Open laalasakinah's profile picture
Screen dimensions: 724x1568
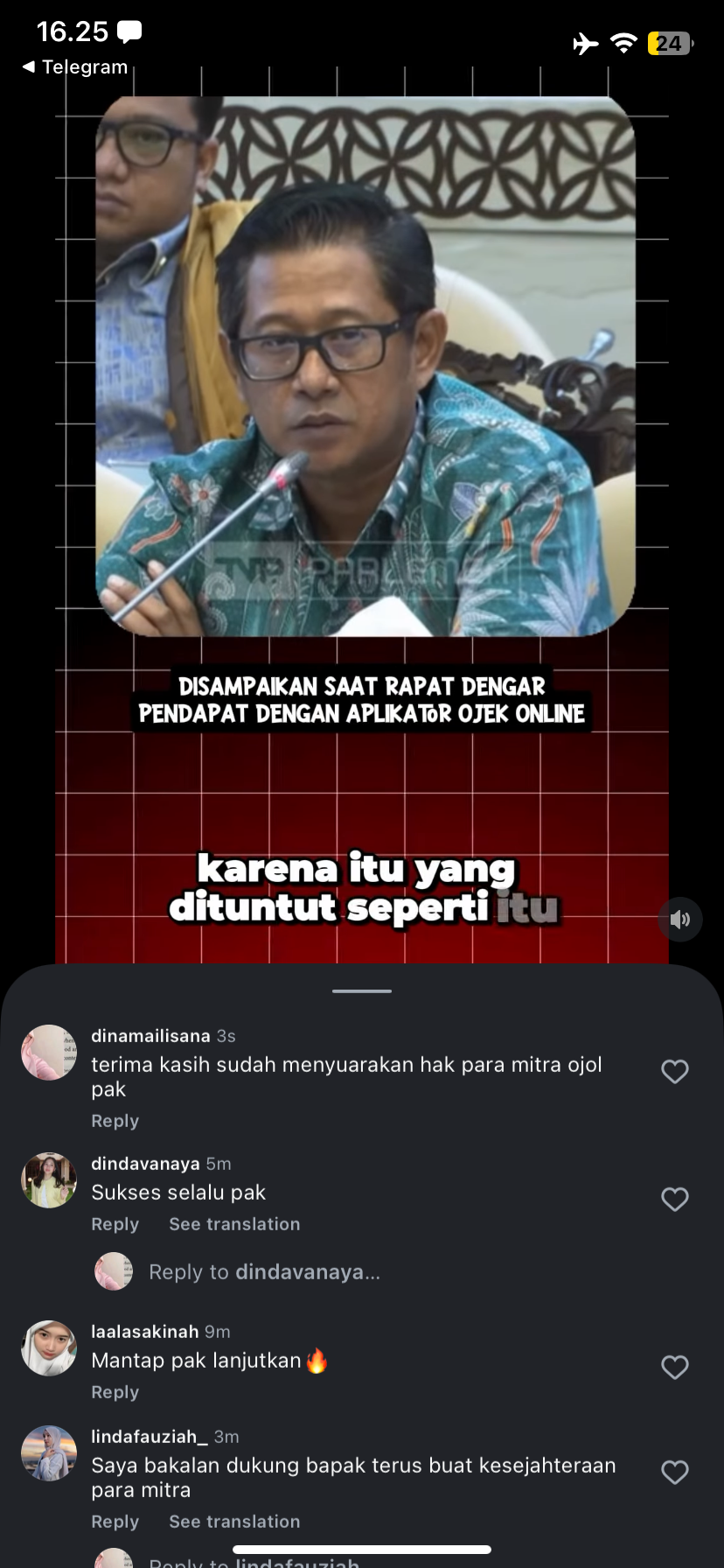tap(49, 1348)
